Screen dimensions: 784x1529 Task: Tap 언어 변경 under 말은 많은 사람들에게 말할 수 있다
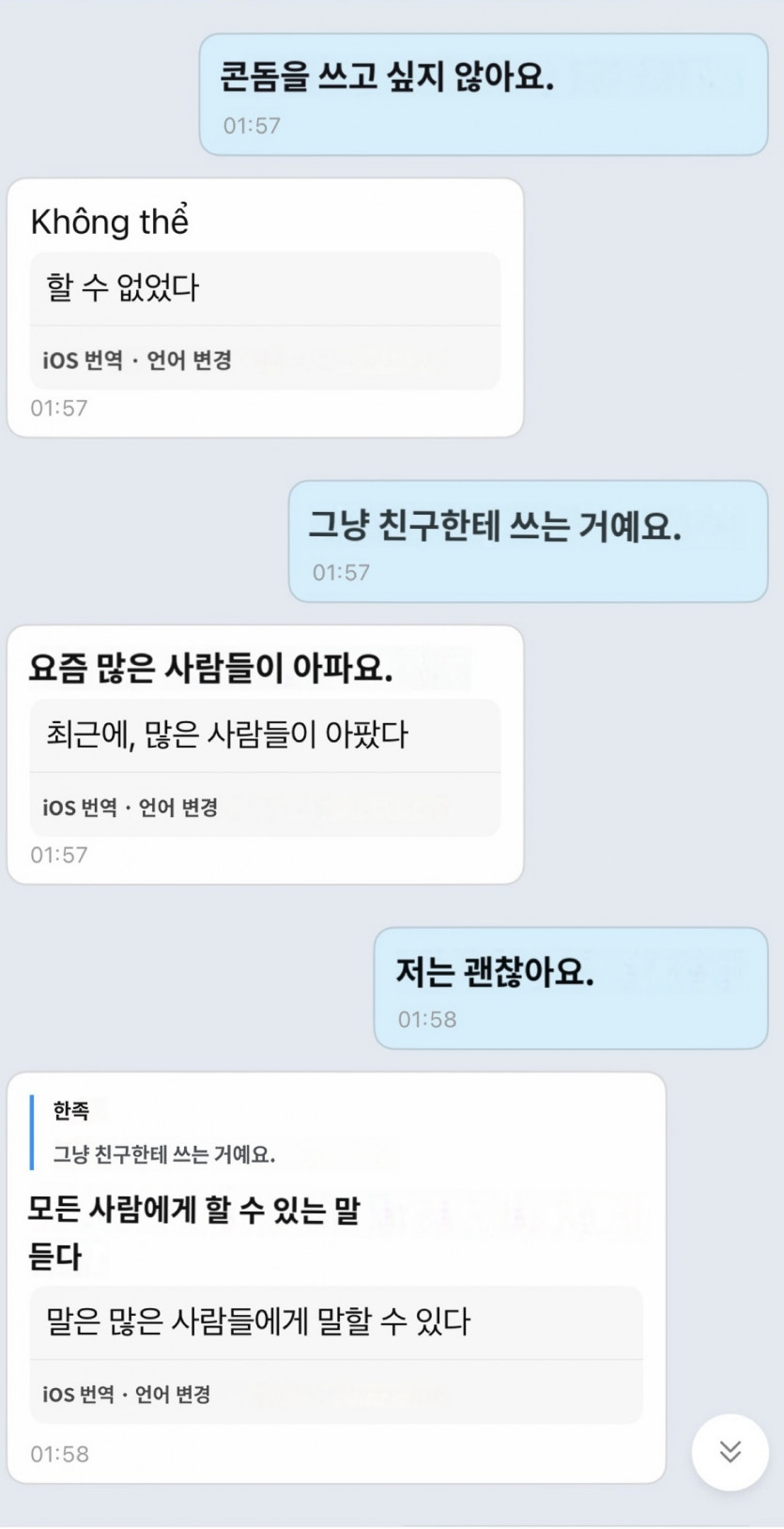coord(172,1394)
